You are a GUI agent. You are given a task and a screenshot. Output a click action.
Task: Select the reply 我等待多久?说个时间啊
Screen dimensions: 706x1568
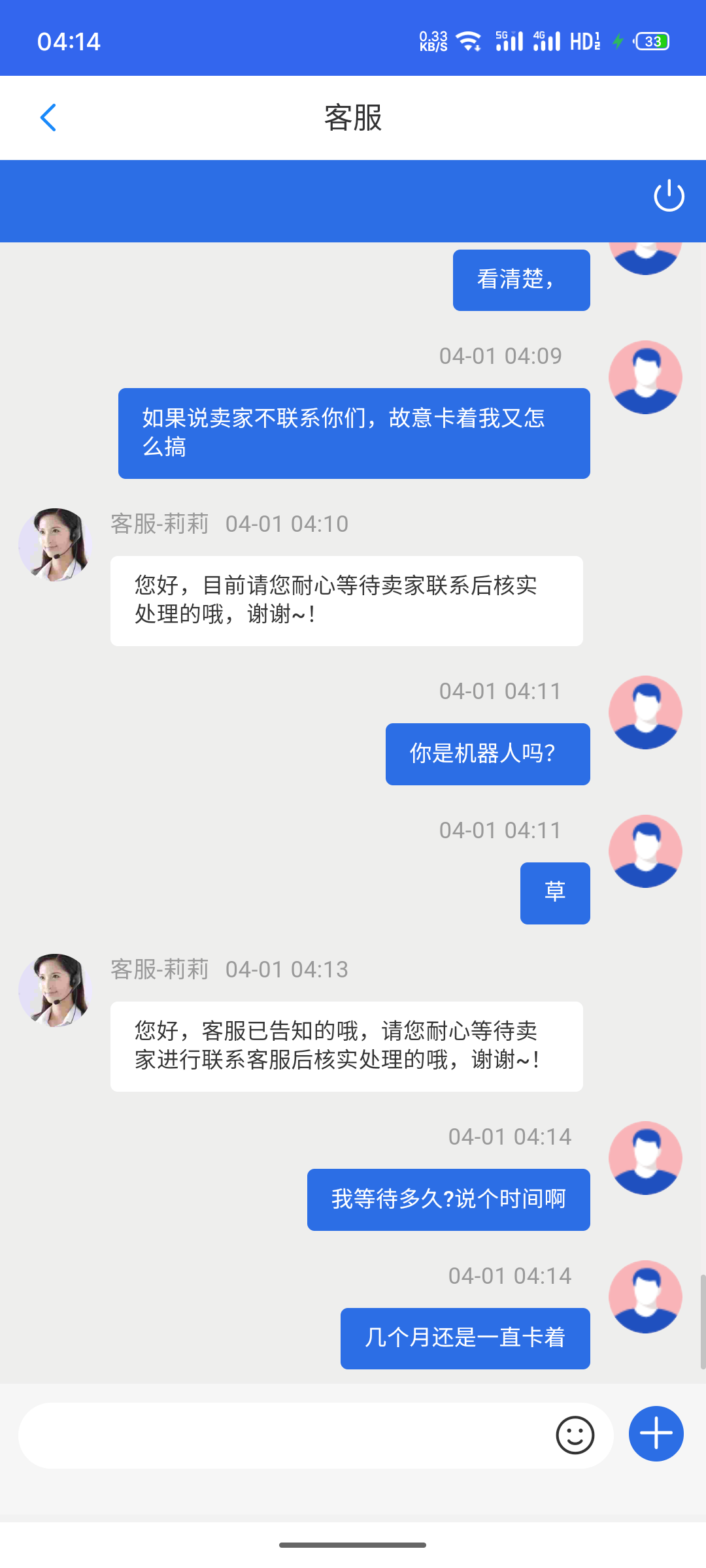coord(448,1200)
